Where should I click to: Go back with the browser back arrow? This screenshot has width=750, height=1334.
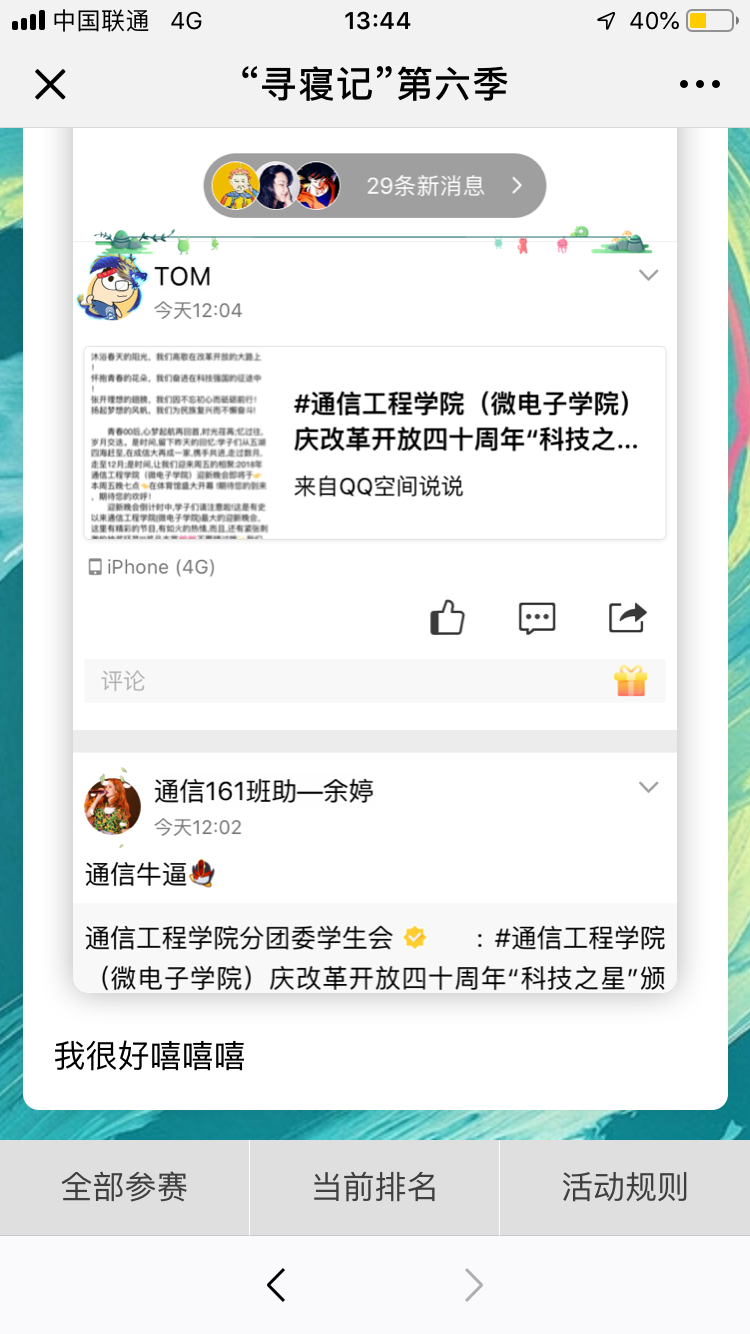(277, 1285)
